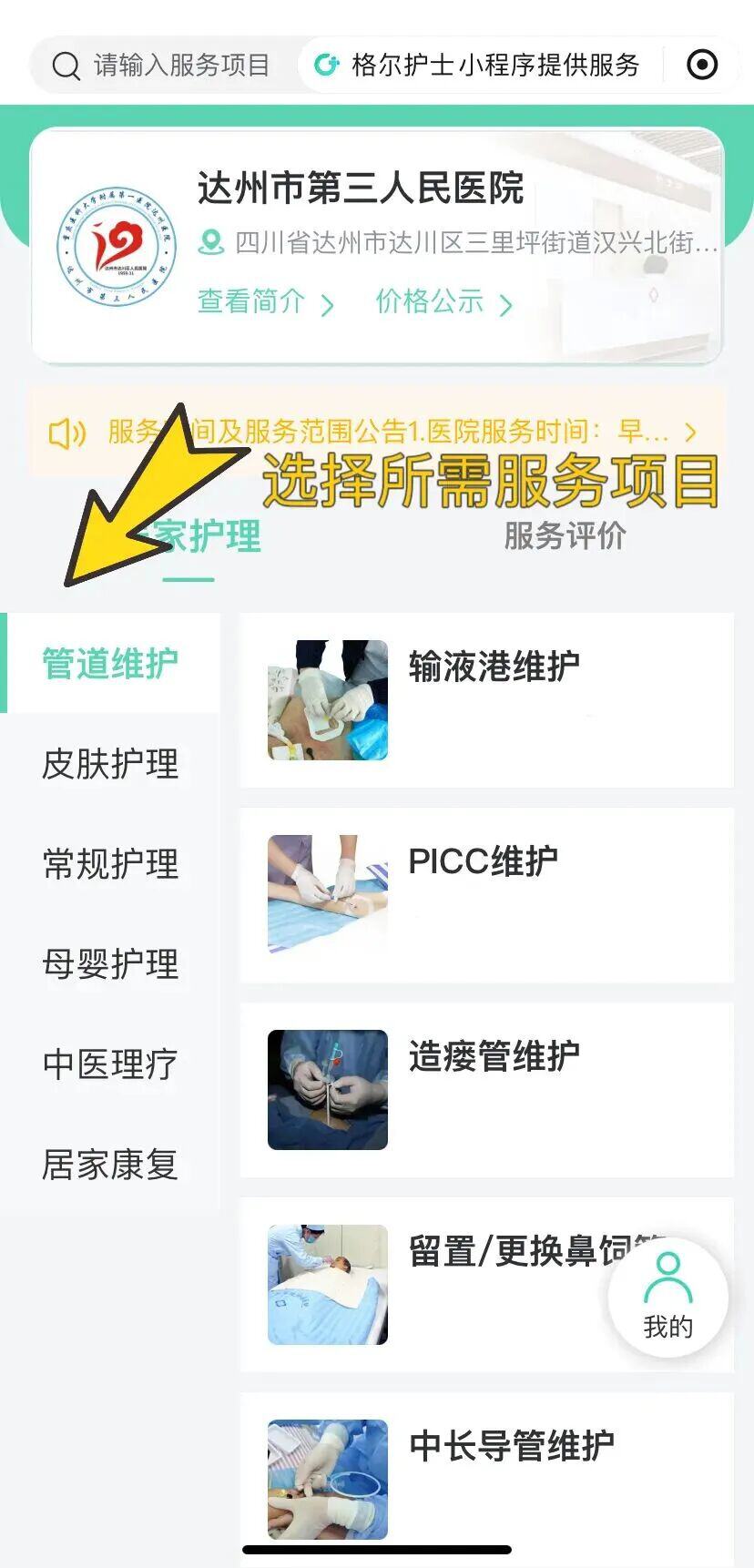754x1568 pixels.
Task: Open 查看简介 hospital introduction link
Action: pyautogui.click(x=265, y=301)
